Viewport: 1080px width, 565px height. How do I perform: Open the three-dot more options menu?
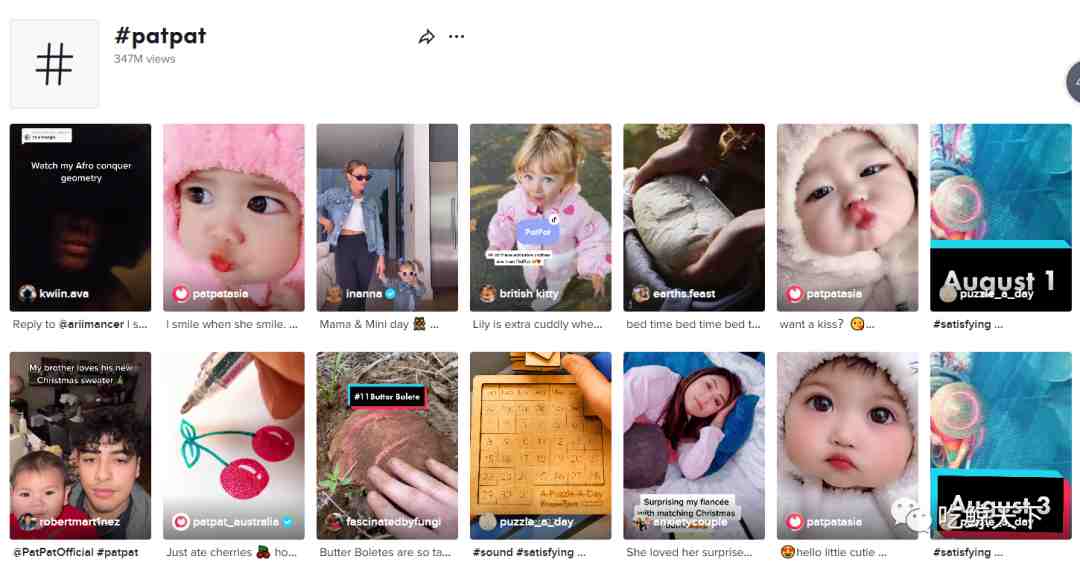[x=457, y=37]
